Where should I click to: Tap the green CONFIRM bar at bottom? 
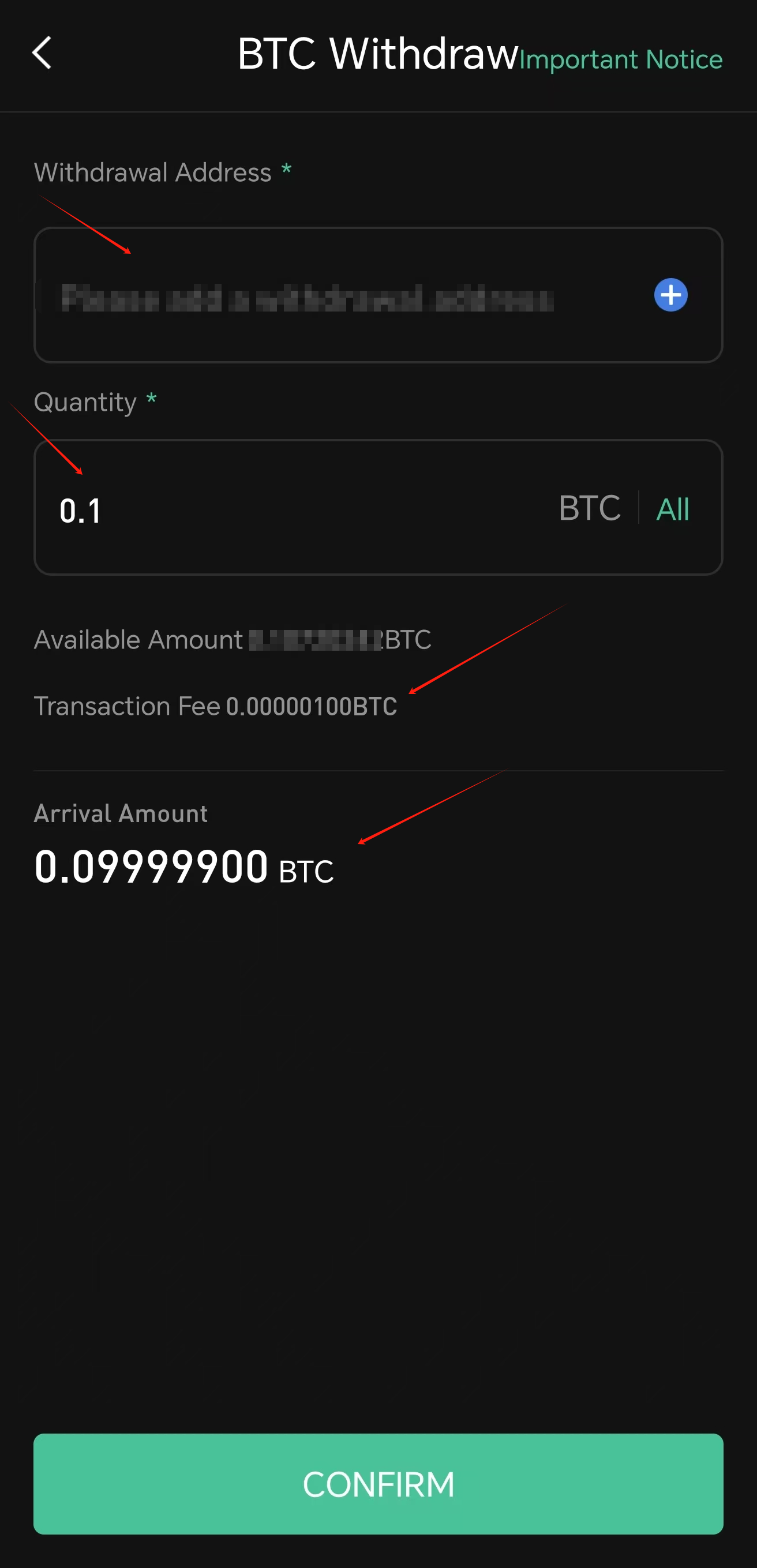tap(378, 1483)
